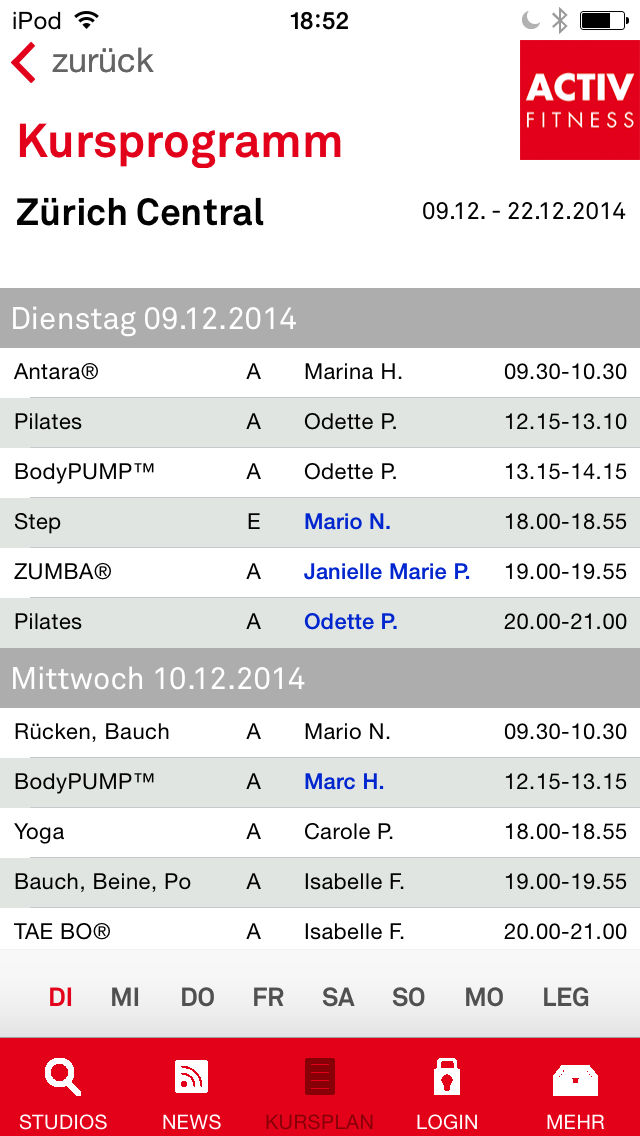Open Odette P. link for 20.00 Pilates
The image size is (640, 1136).
pyautogui.click(x=351, y=622)
